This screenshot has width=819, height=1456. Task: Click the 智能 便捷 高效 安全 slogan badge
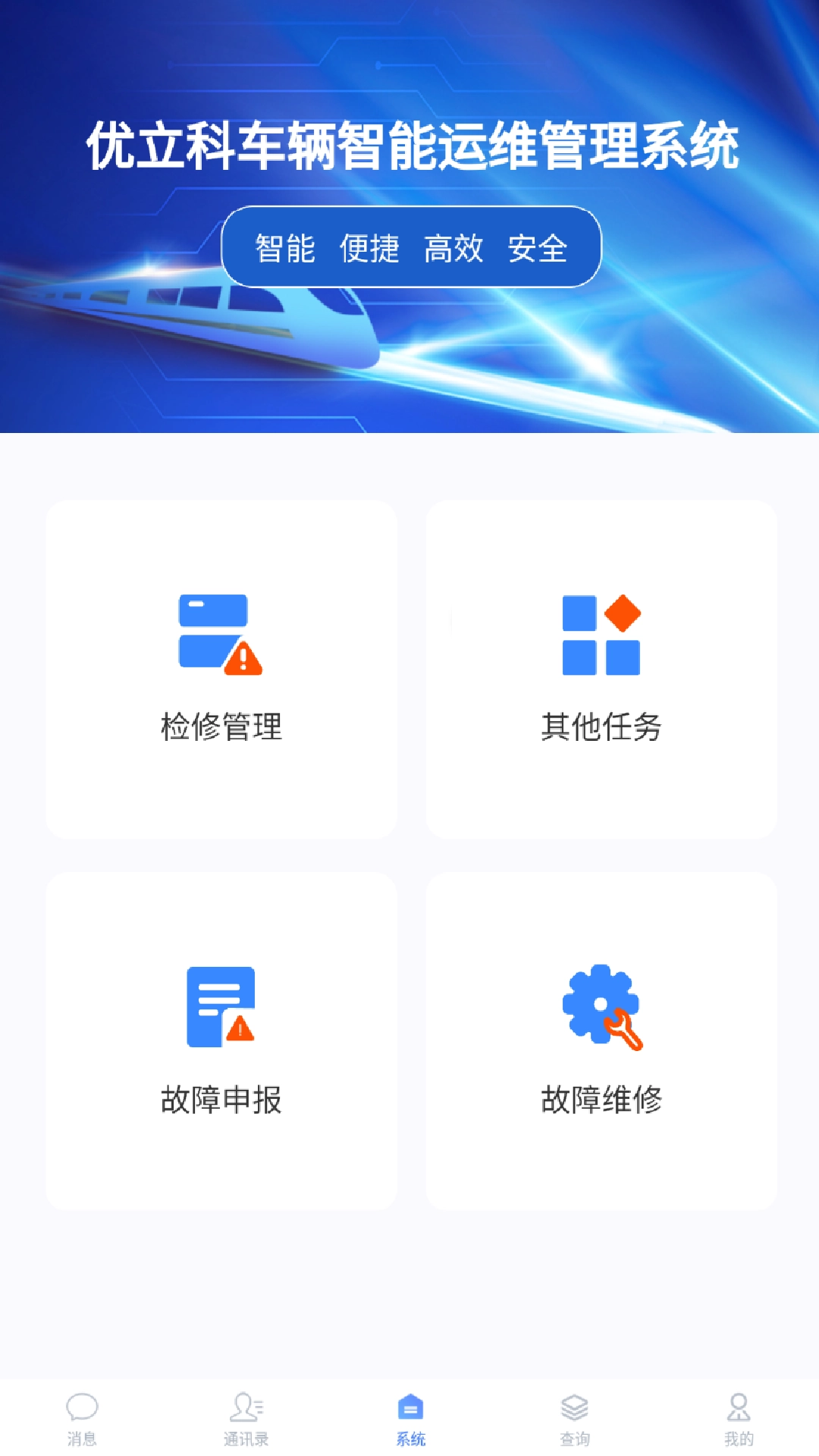click(409, 246)
